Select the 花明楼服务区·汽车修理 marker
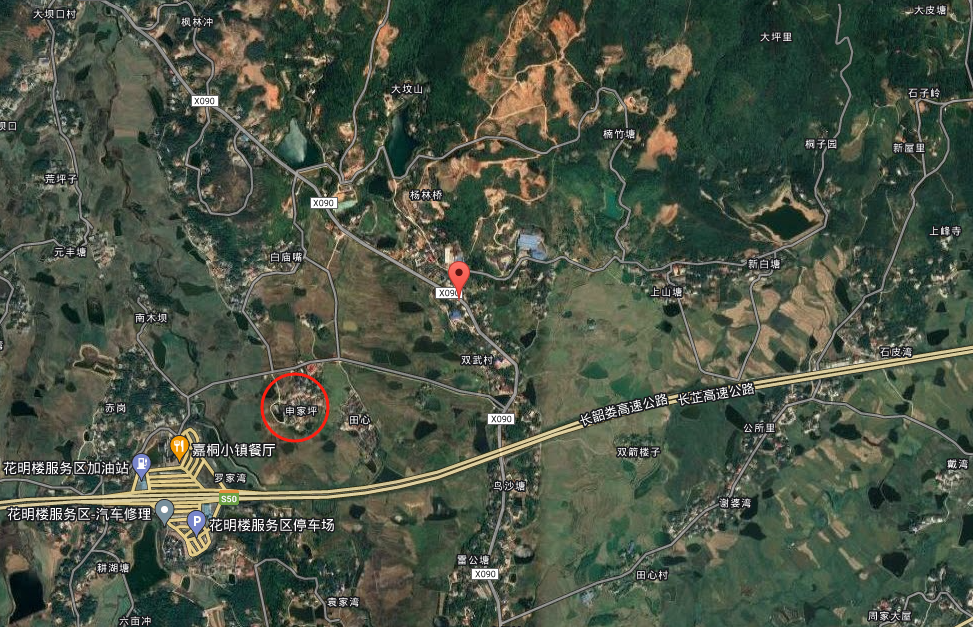This screenshot has width=973, height=627. (164, 510)
